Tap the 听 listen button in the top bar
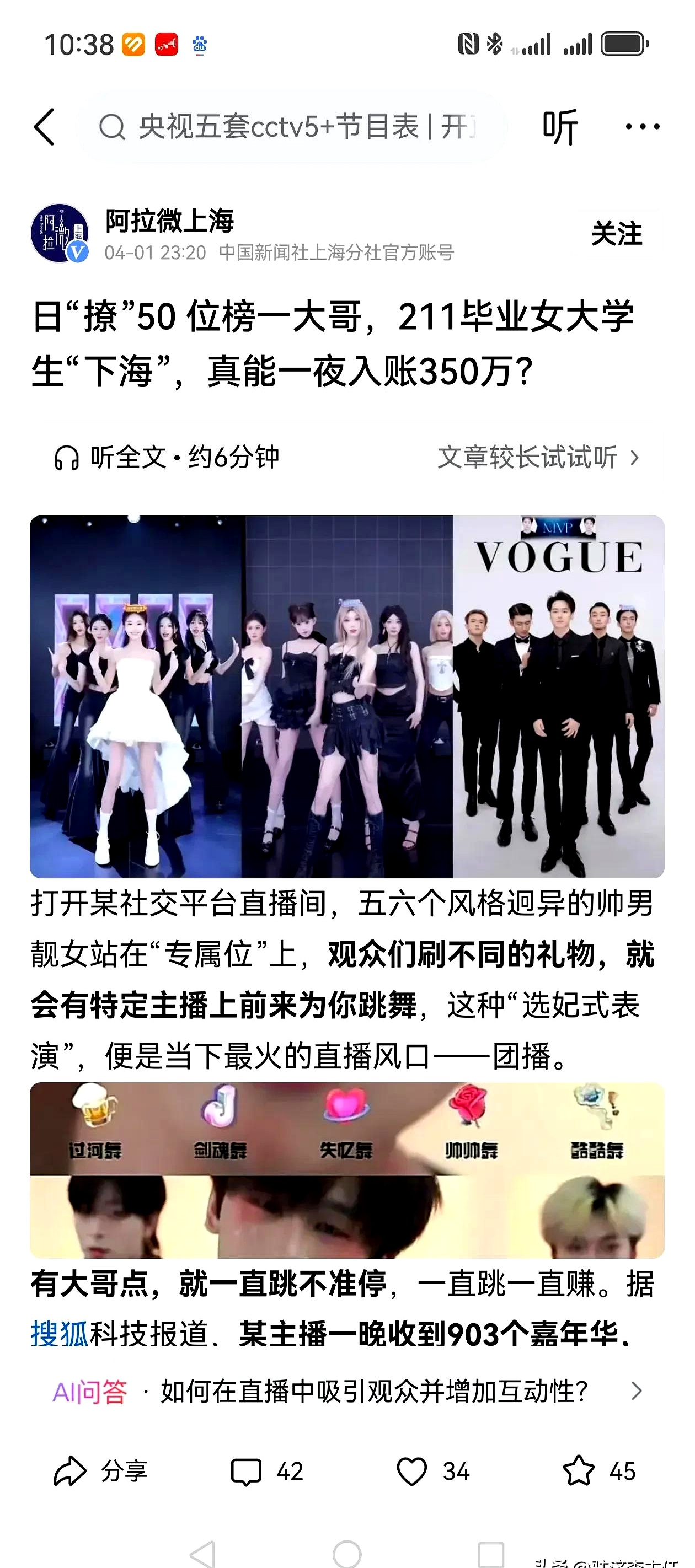Screen dimensions: 695x1568 pyautogui.click(x=560, y=127)
